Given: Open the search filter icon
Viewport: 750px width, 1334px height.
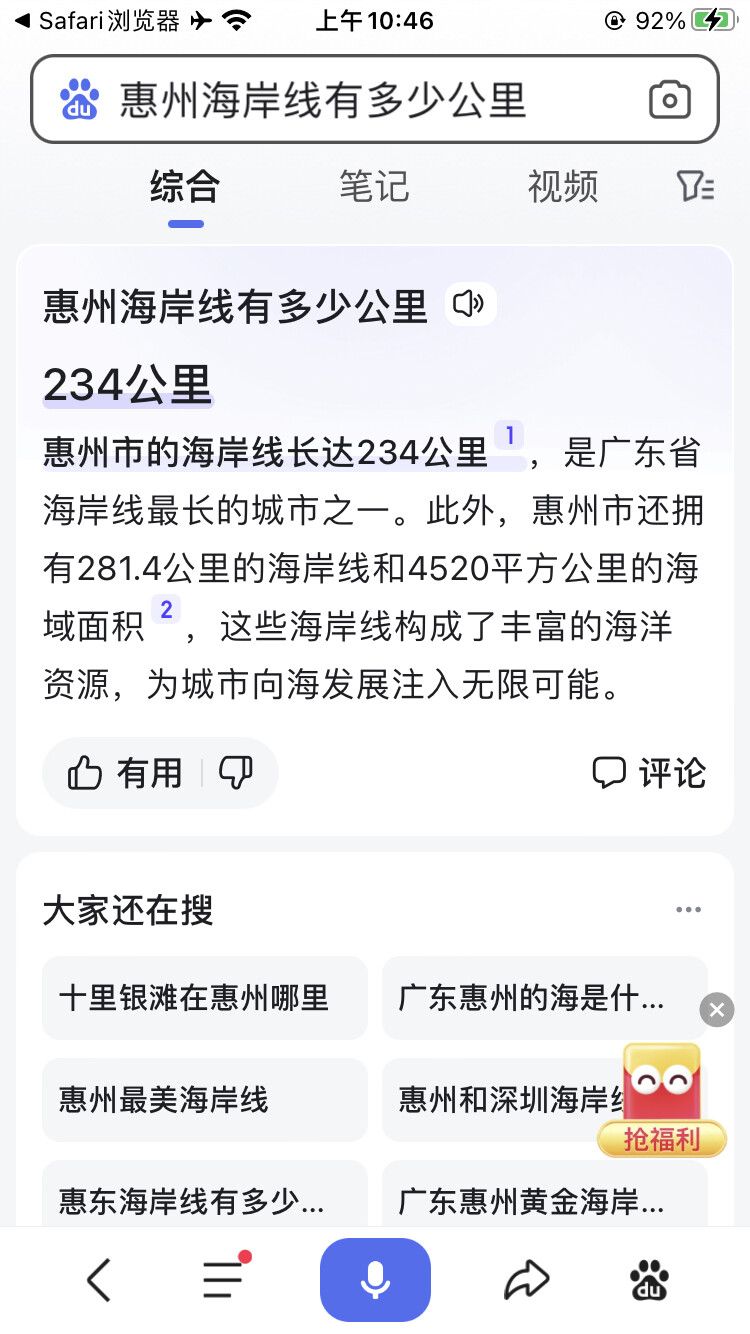Looking at the screenshot, I should [695, 187].
